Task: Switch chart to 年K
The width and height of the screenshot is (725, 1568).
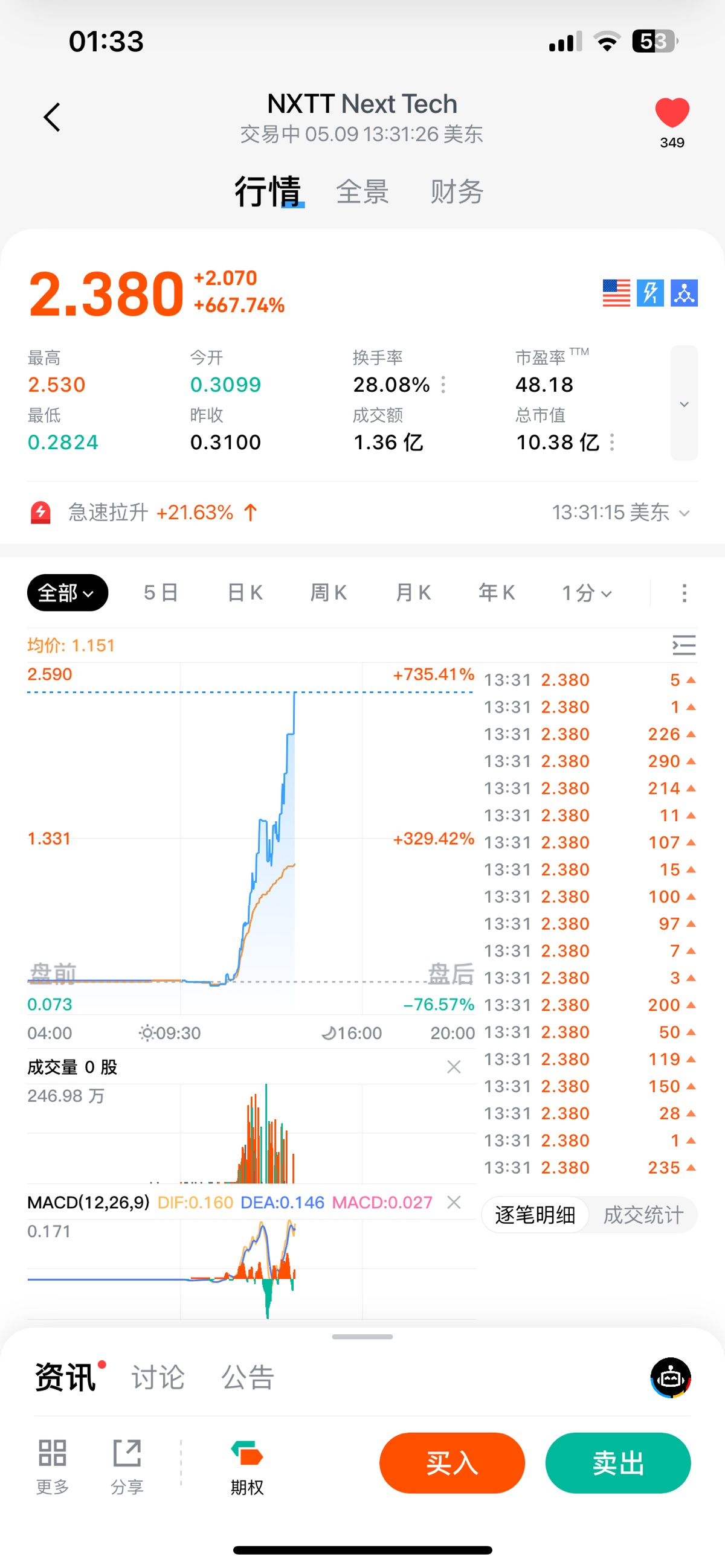Action: point(497,592)
